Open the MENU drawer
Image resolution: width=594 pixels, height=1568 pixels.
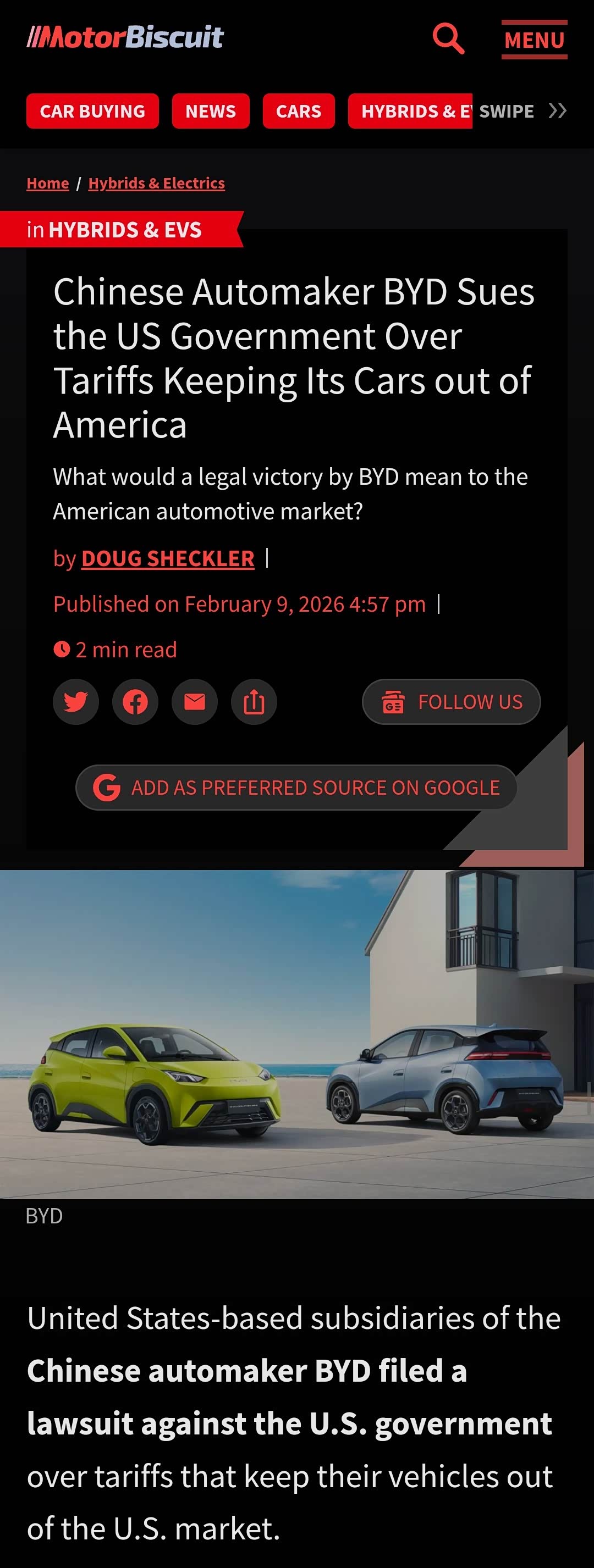533,40
